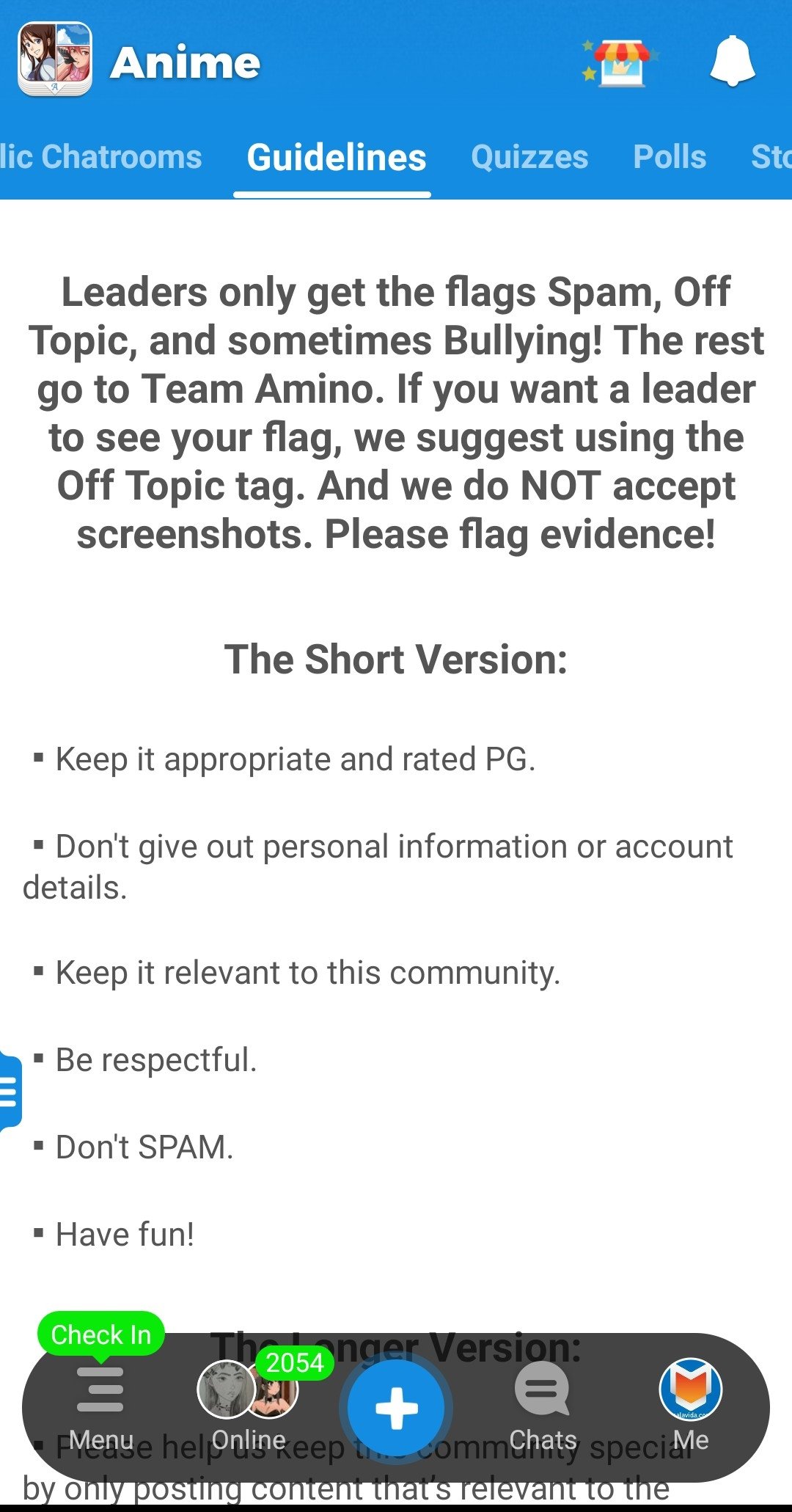Viewport: 792px width, 1512px height.
Task: Open the store icon in header
Action: tap(620, 62)
